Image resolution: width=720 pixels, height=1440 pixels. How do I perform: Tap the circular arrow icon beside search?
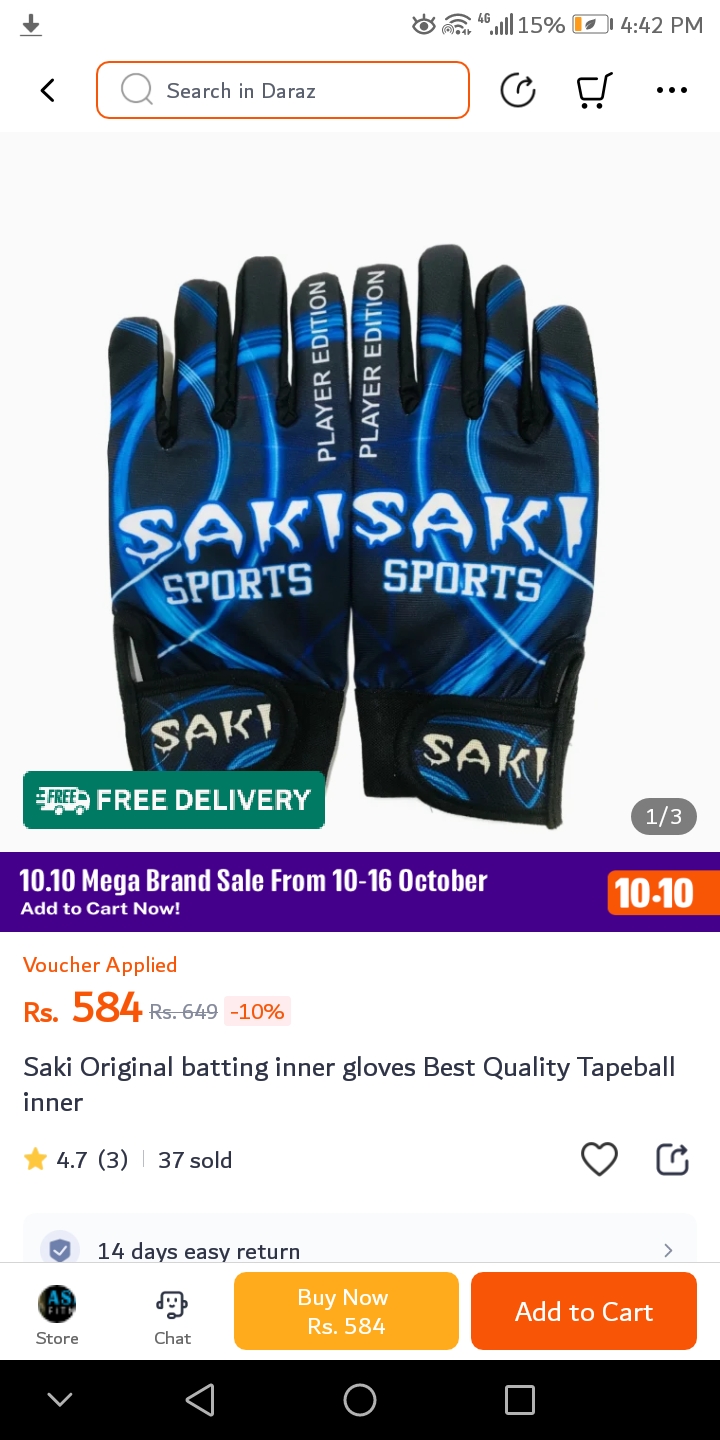pyautogui.click(x=518, y=91)
